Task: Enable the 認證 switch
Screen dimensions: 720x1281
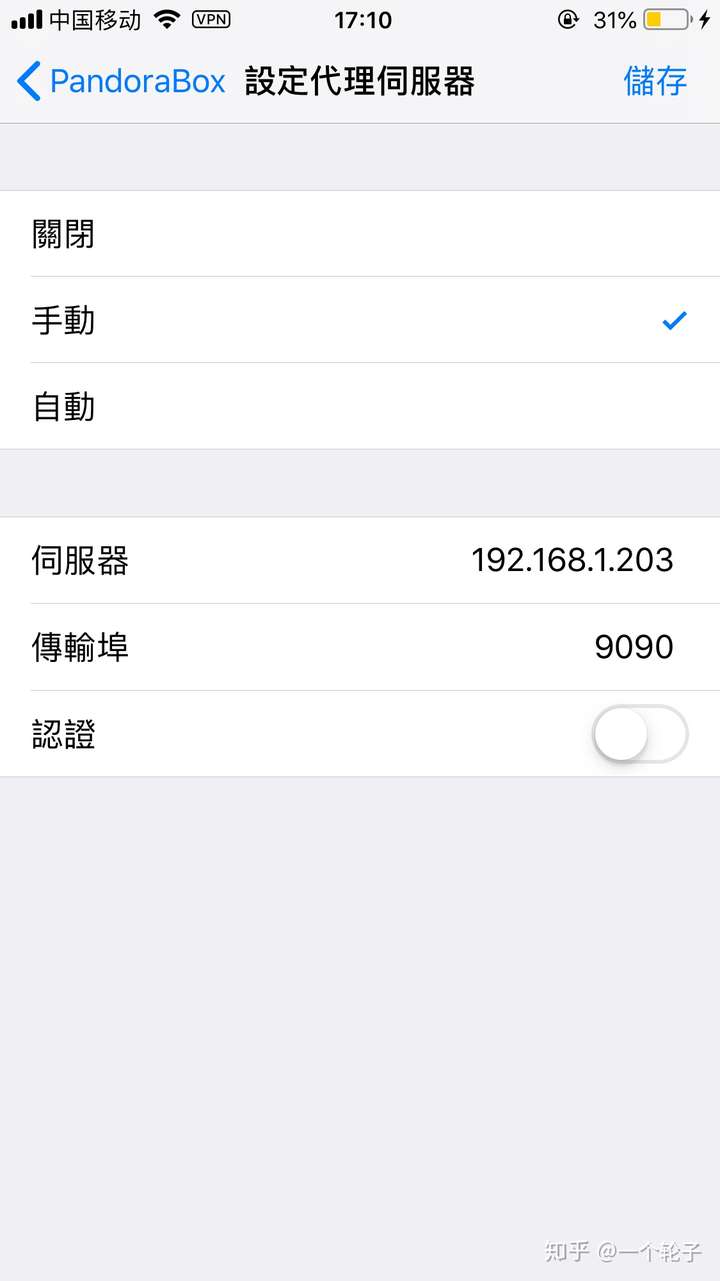Action: coord(639,734)
